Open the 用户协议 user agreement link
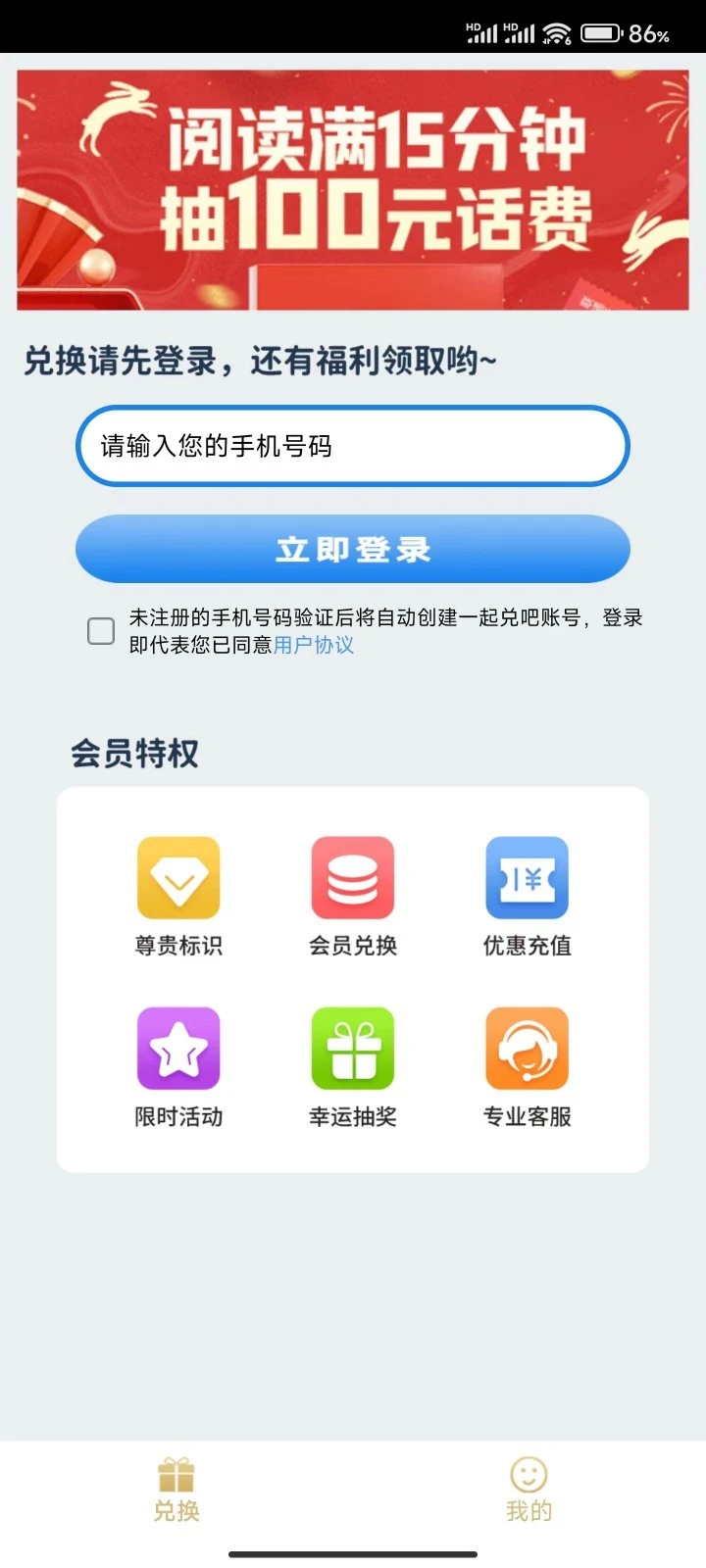 coord(315,645)
